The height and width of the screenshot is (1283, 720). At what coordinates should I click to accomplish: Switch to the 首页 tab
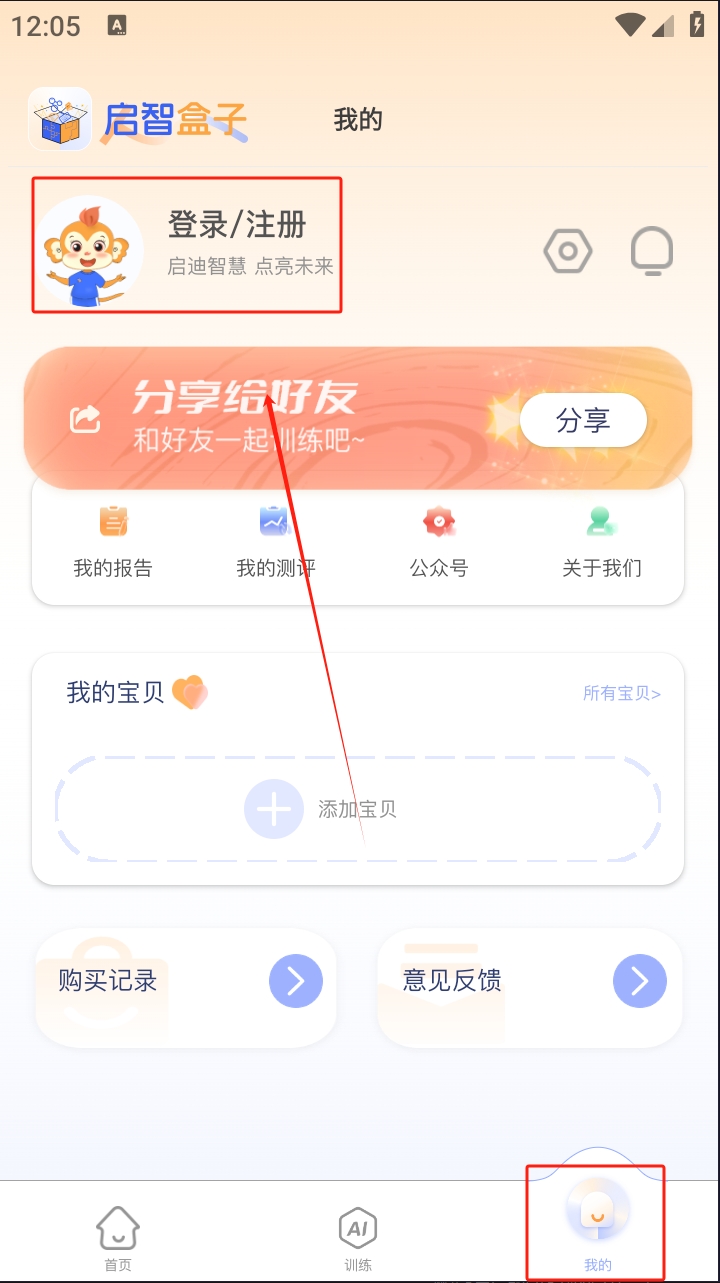[x=118, y=1237]
